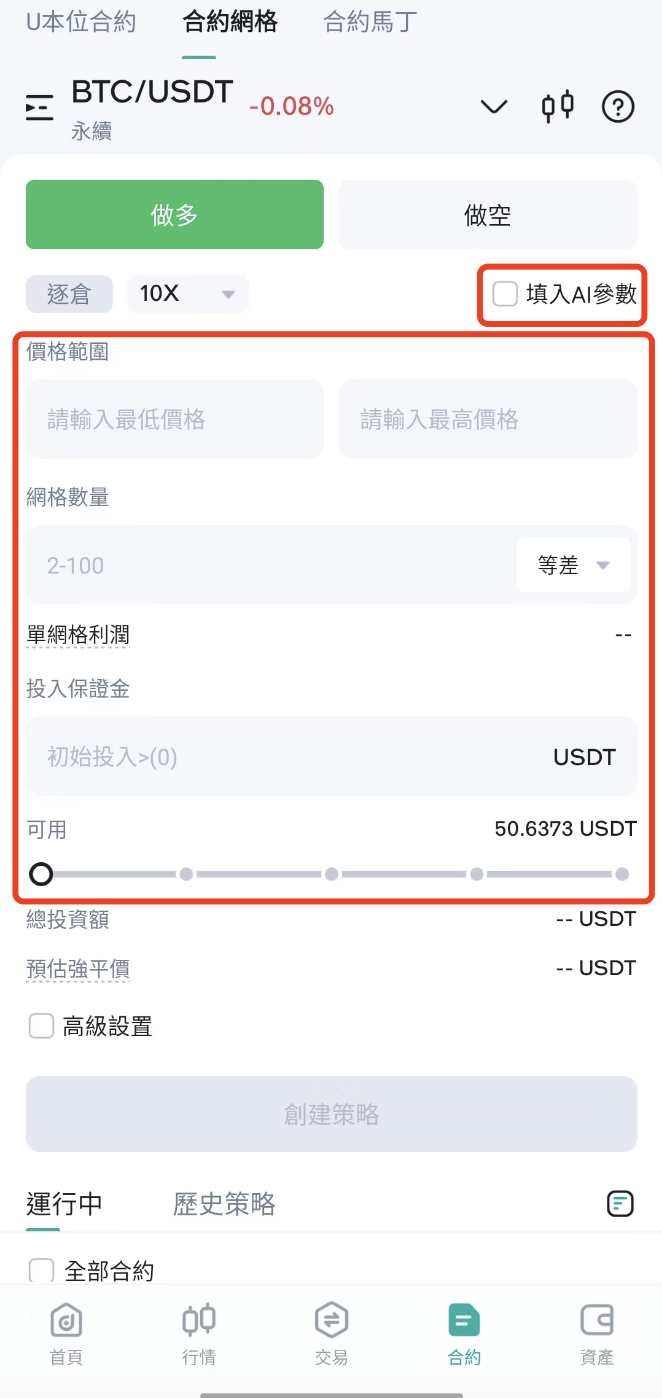The image size is (662, 1398).
Task: Switch to 歷史策略 tab
Action: point(224,1204)
